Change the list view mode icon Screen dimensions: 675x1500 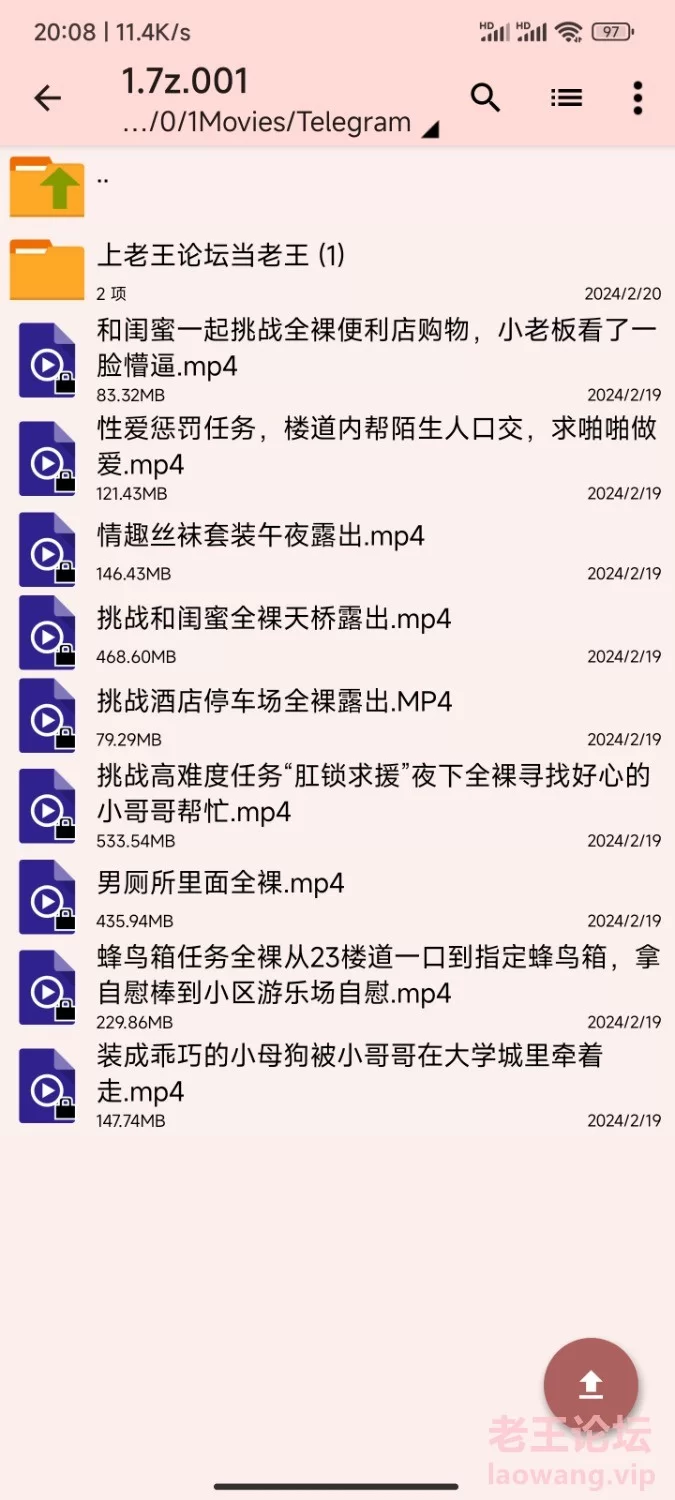pyautogui.click(x=566, y=98)
